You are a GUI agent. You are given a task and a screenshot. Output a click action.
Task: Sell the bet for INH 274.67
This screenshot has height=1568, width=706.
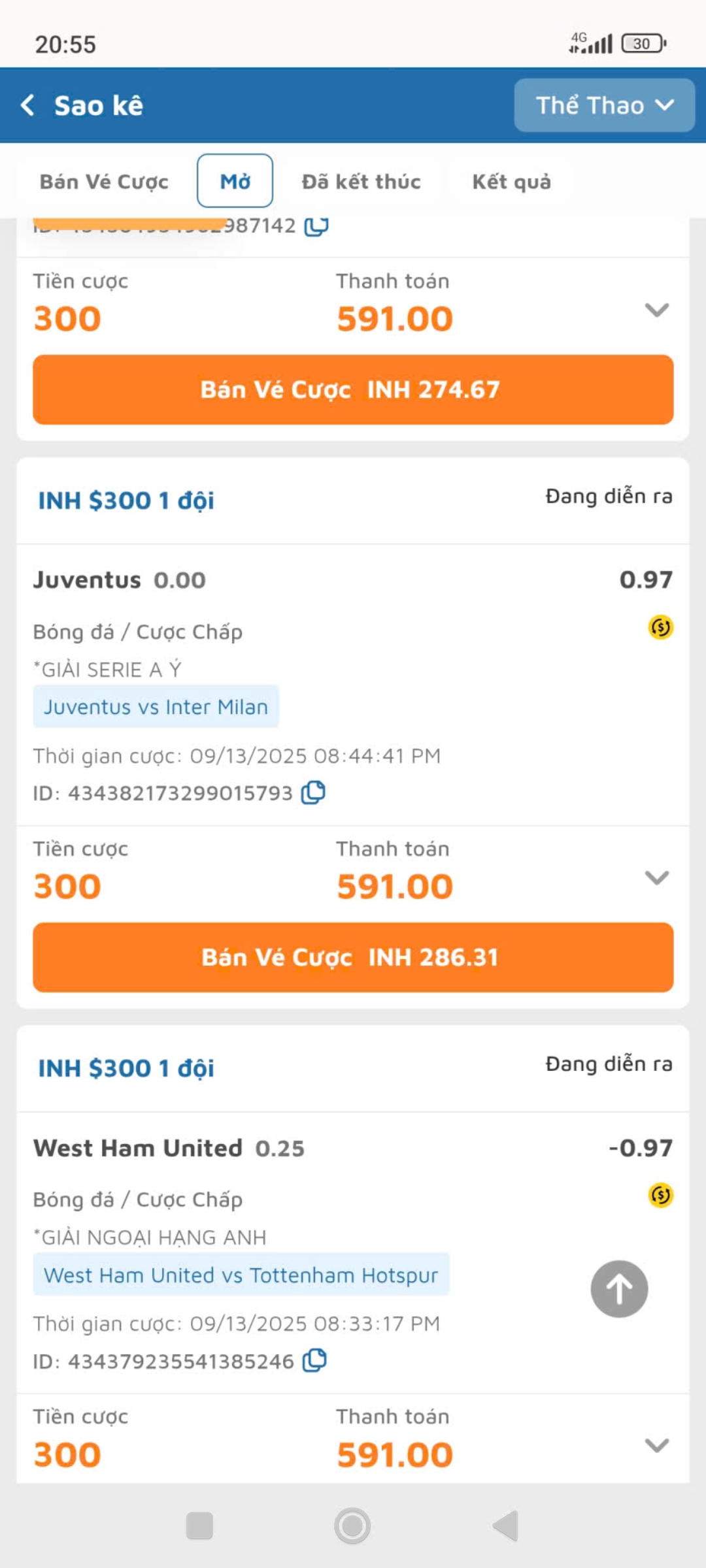(x=353, y=389)
